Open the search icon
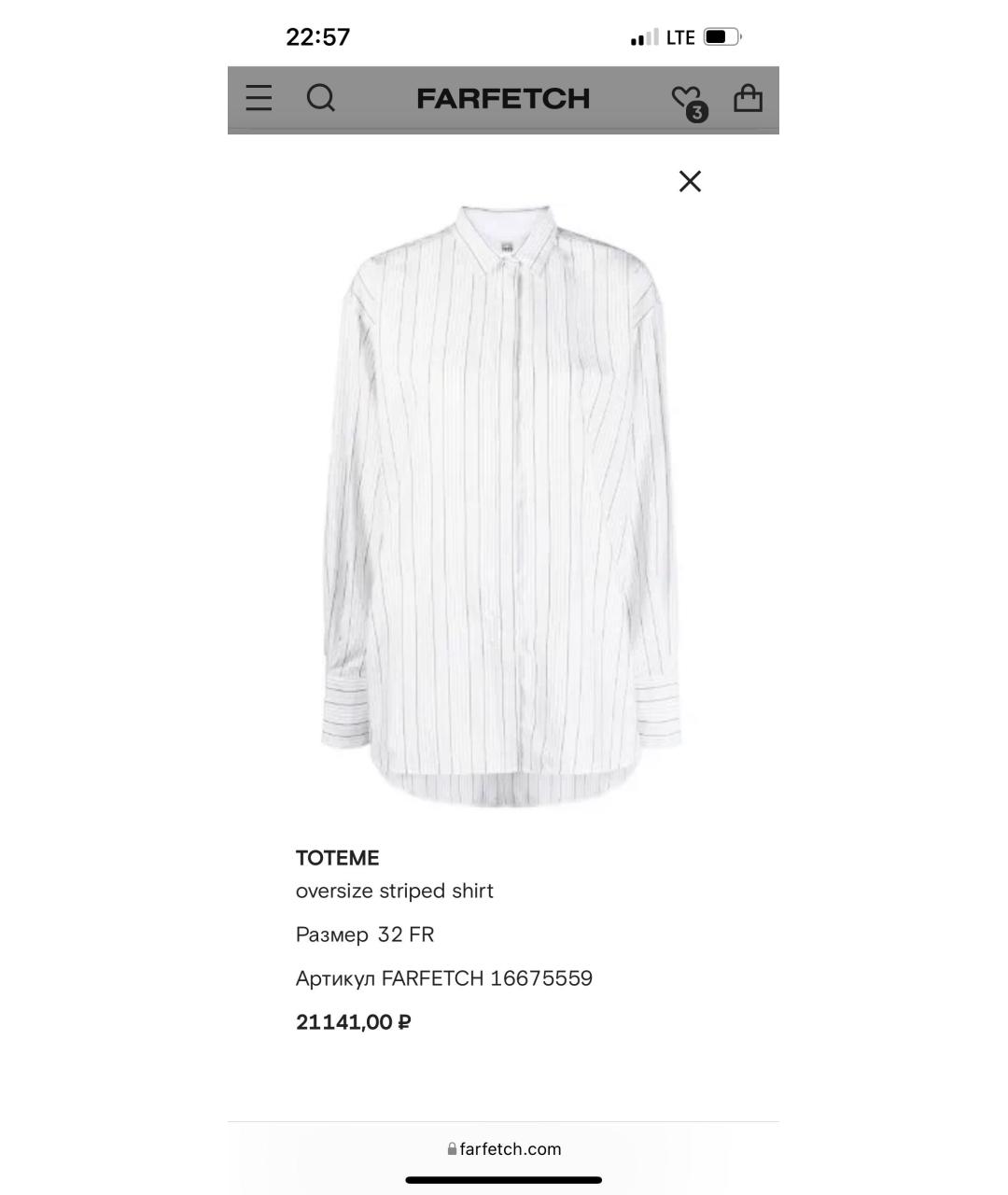Screen dimensions: 1008x1195 320,98
